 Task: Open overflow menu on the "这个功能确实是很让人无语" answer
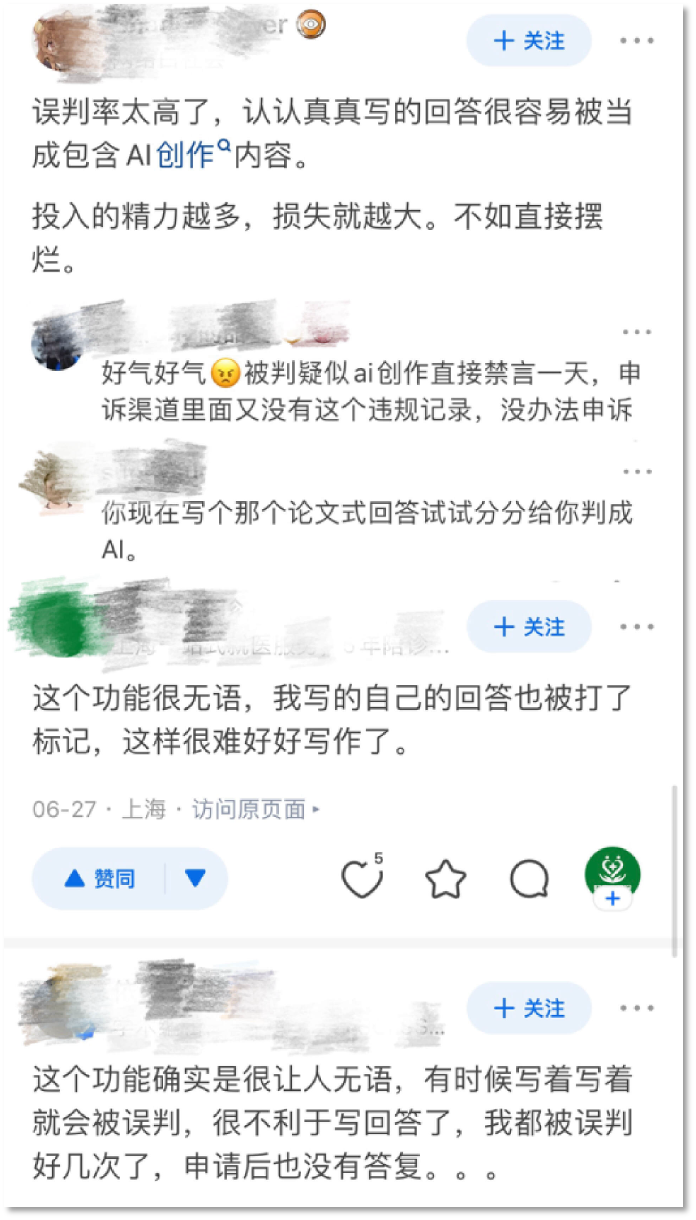[x=637, y=1008]
